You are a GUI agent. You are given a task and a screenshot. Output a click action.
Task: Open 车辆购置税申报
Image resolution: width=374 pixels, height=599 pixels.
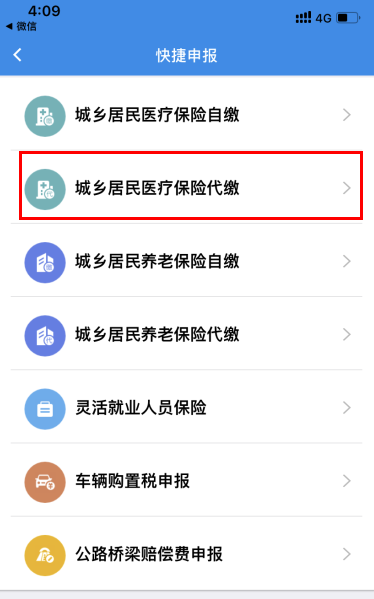tap(187, 481)
